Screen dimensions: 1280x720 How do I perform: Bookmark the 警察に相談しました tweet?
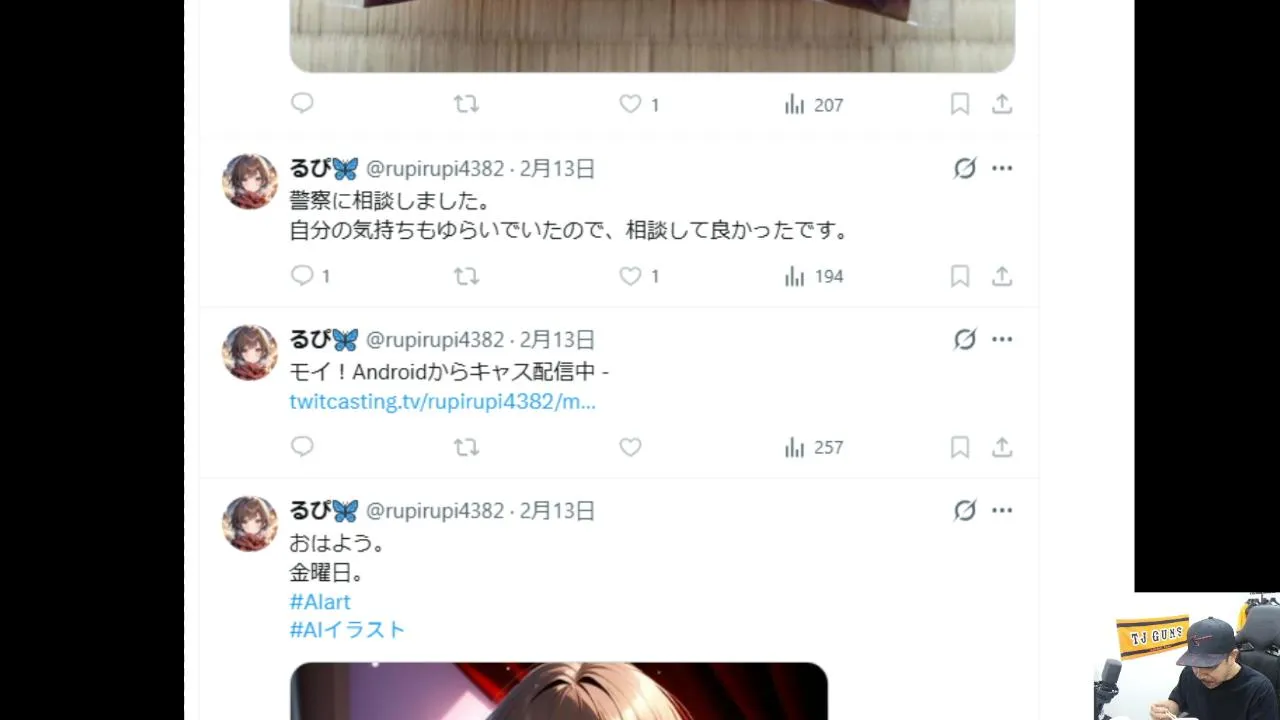[959, 276]
